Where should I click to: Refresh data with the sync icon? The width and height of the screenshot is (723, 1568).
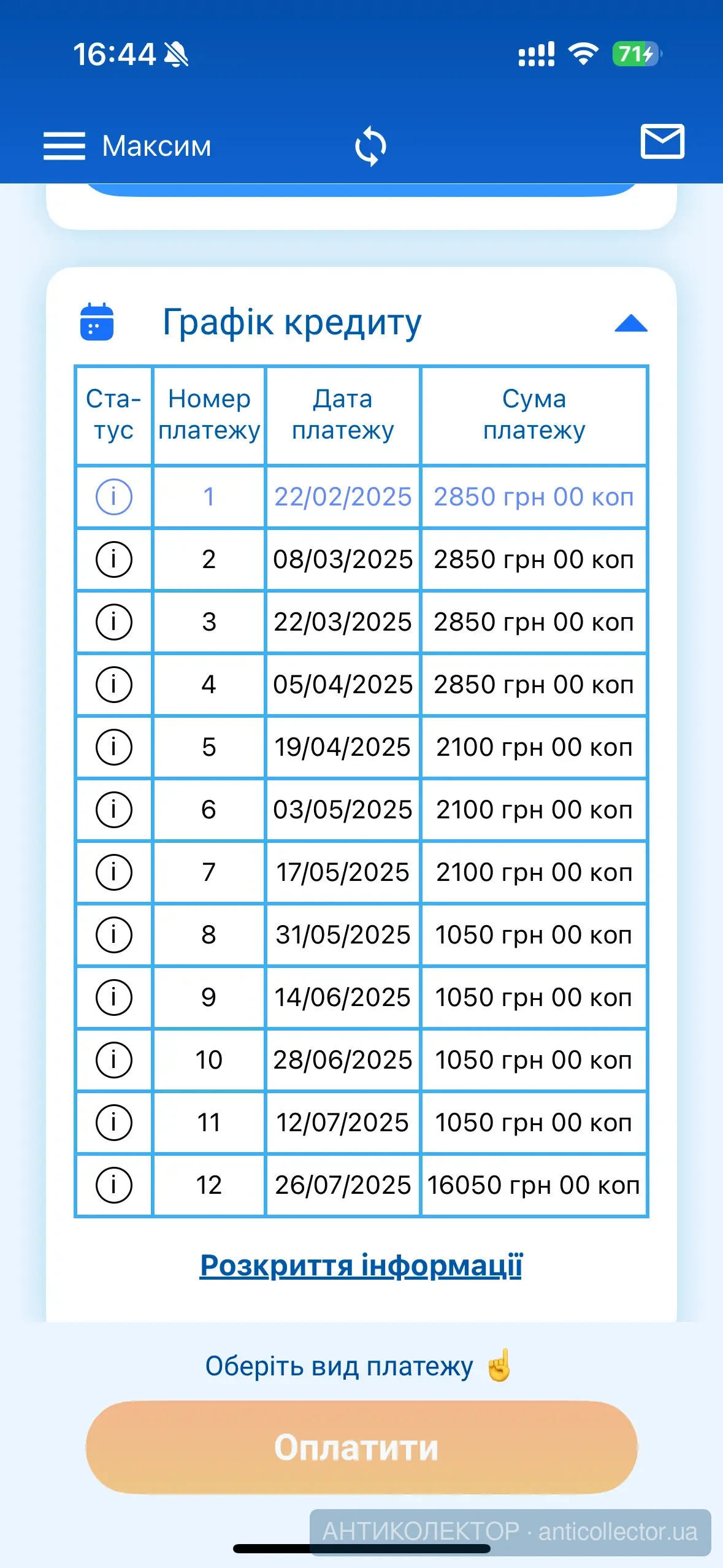click(x=370, y=146)
